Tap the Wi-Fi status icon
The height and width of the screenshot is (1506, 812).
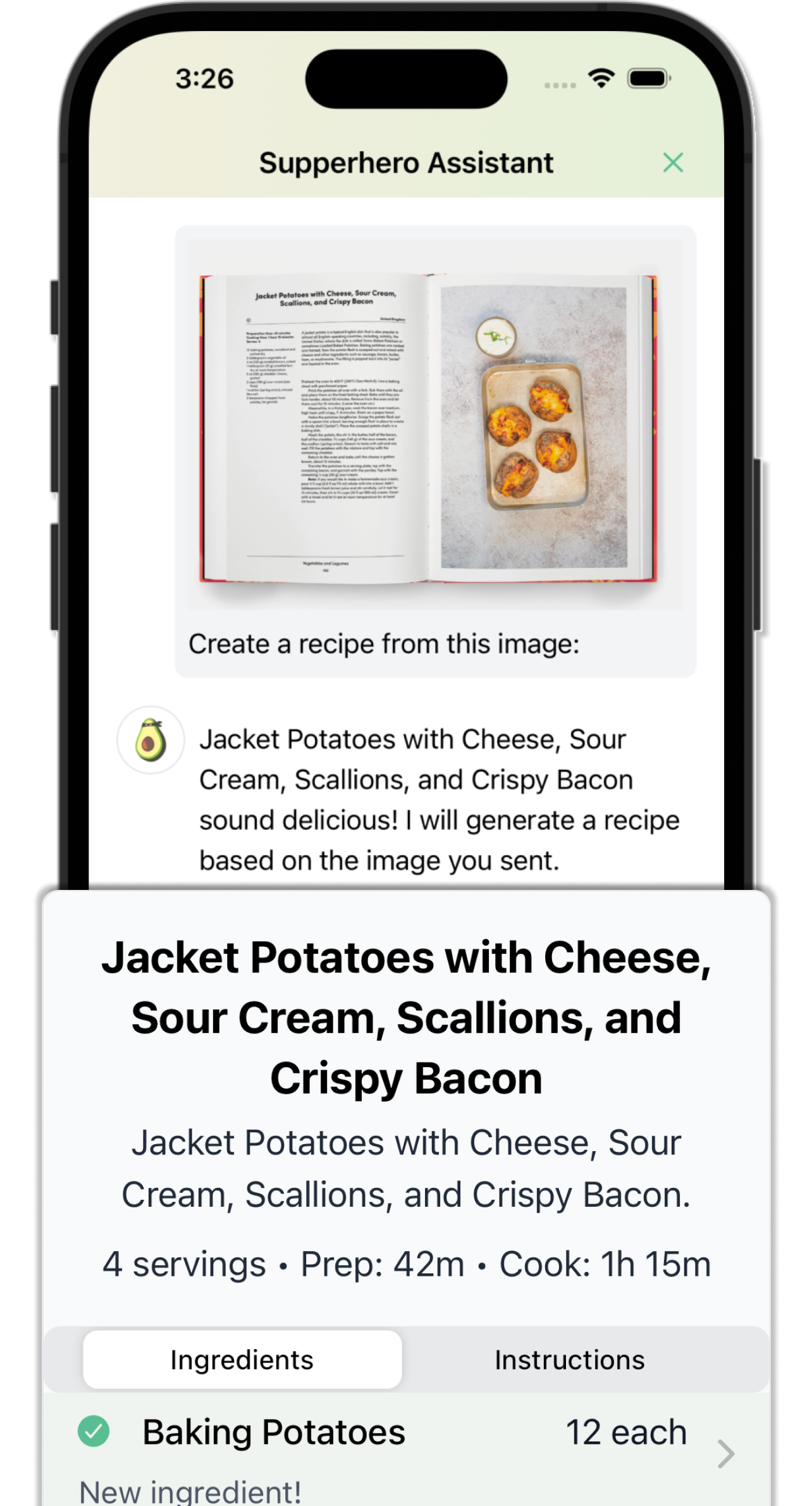pyautogui.click(x=601, y=77)
